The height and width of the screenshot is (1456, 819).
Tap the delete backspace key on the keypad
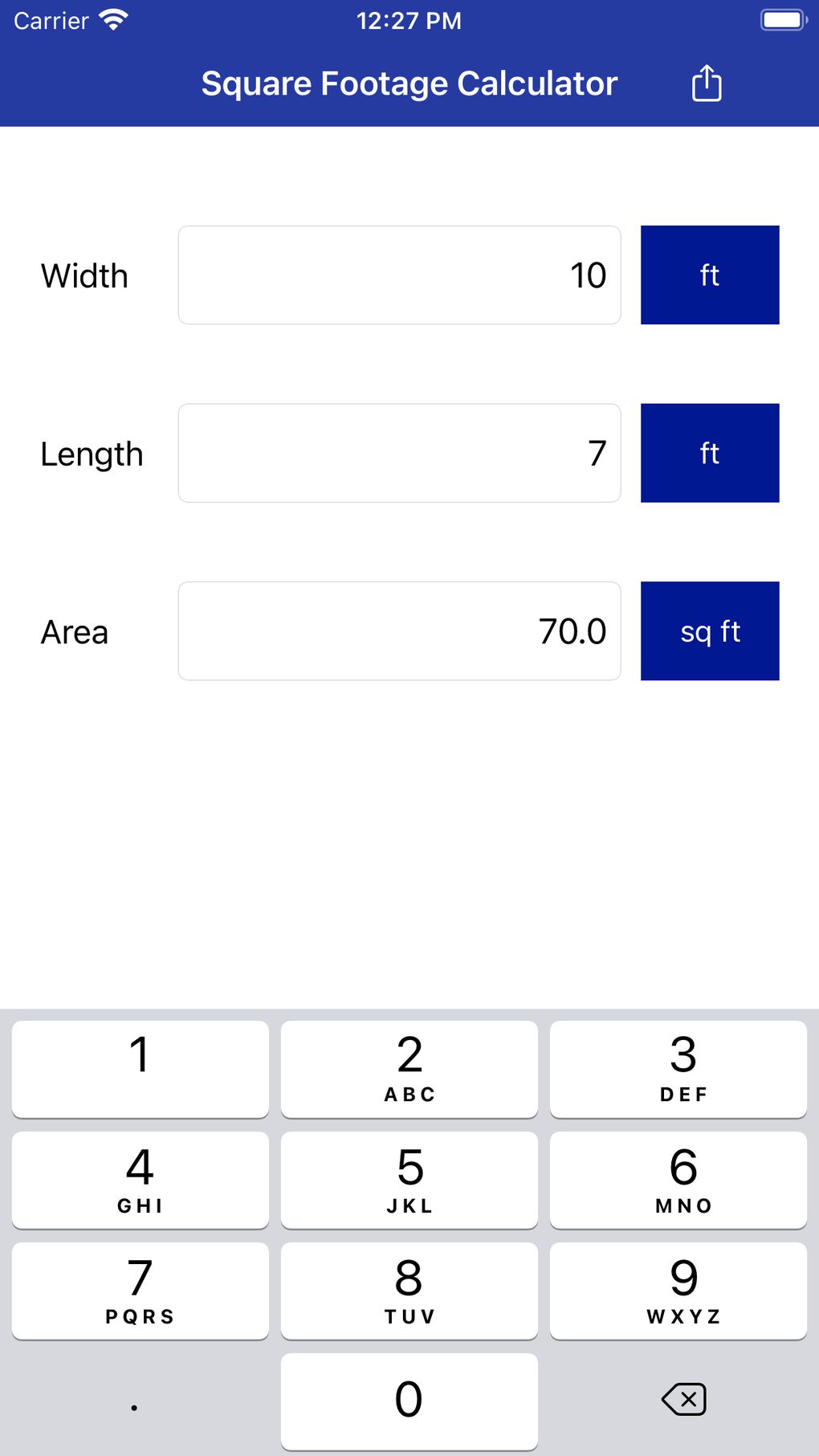coord(682,1399)
